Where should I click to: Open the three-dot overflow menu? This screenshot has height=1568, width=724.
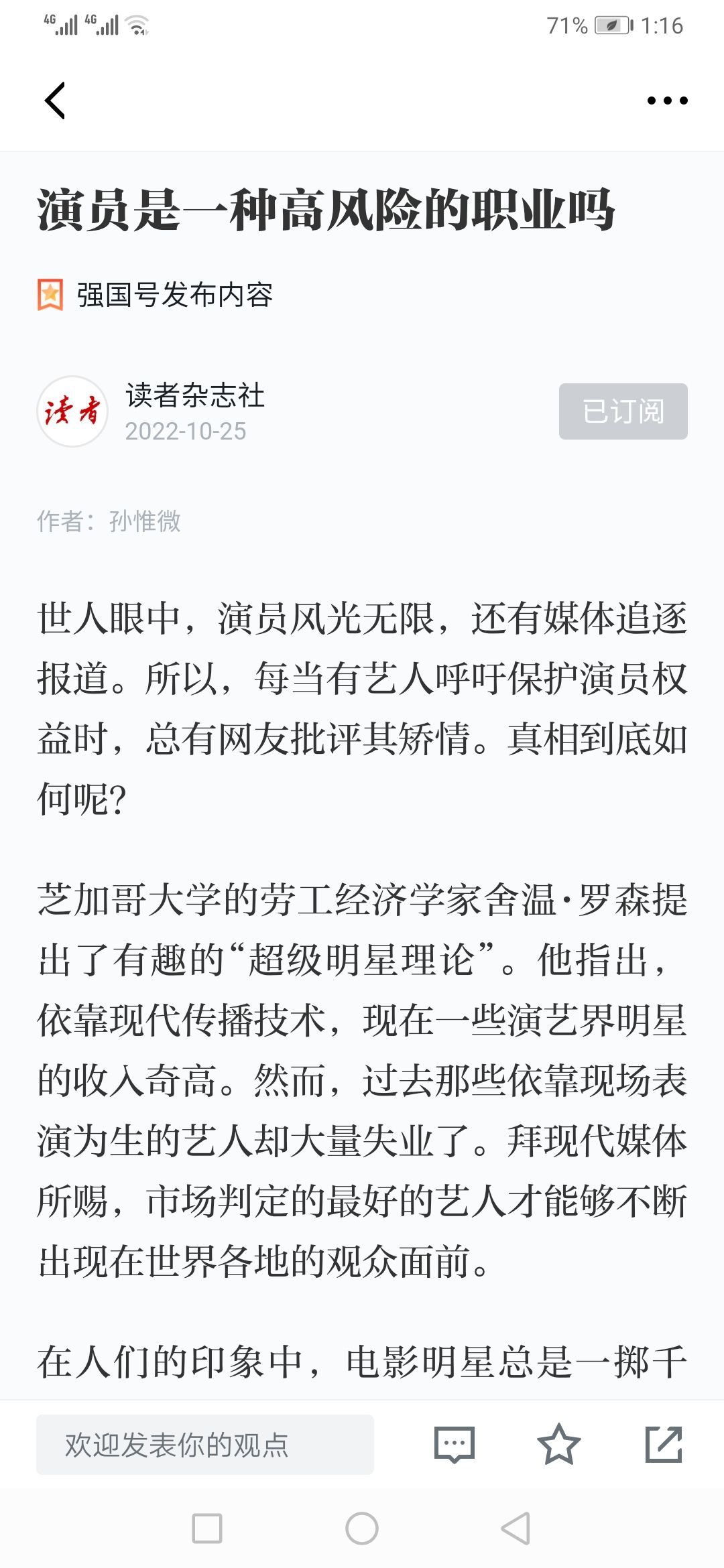(x=667, y=101)
